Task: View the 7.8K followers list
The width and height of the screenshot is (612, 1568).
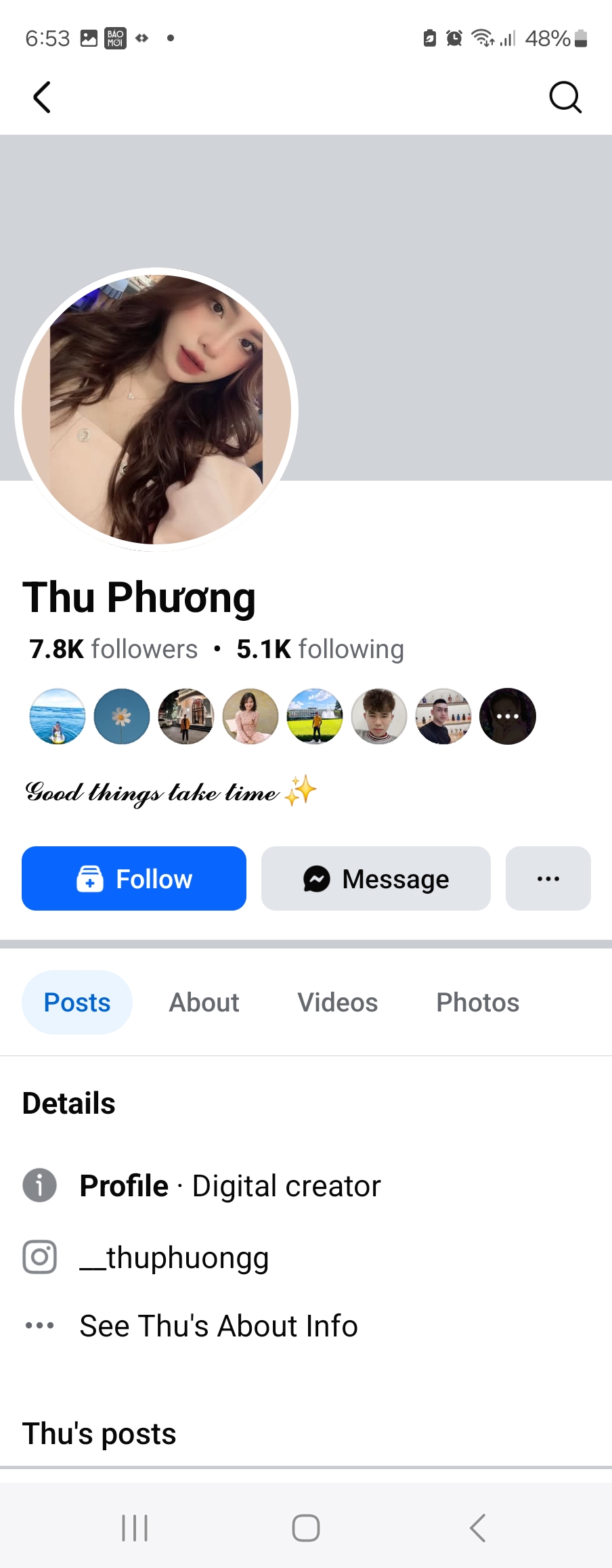Action: [113, 649]
